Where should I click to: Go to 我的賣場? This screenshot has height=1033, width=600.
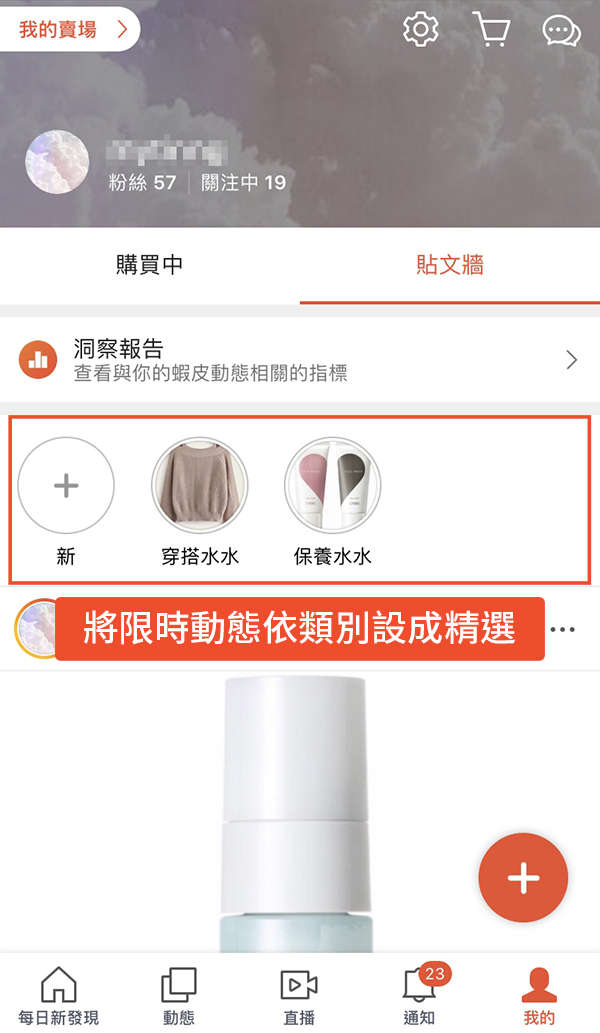click(68, 29)
